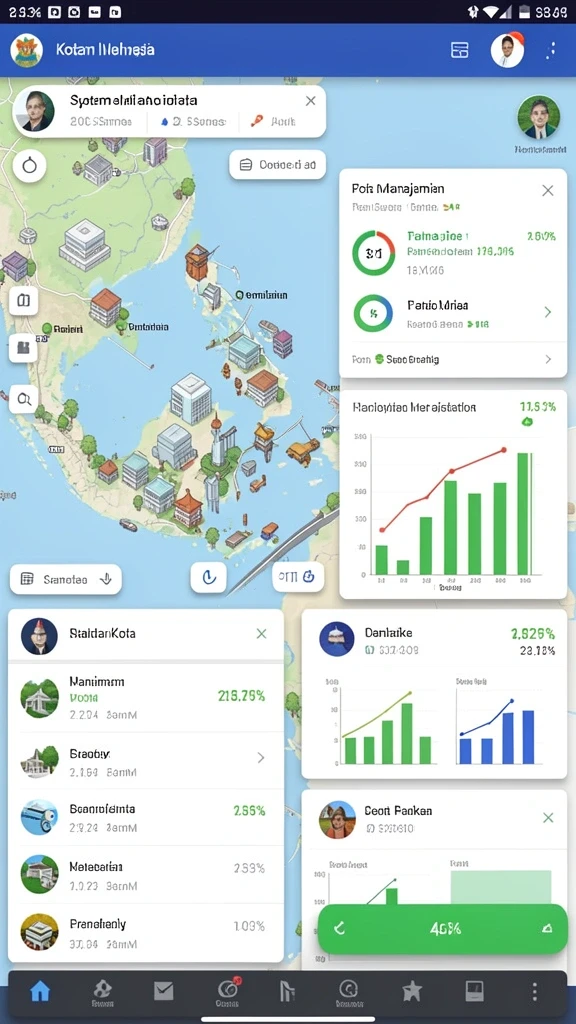
Task: Open the Patio Mriea row chevron
Action: click(548, 313)
